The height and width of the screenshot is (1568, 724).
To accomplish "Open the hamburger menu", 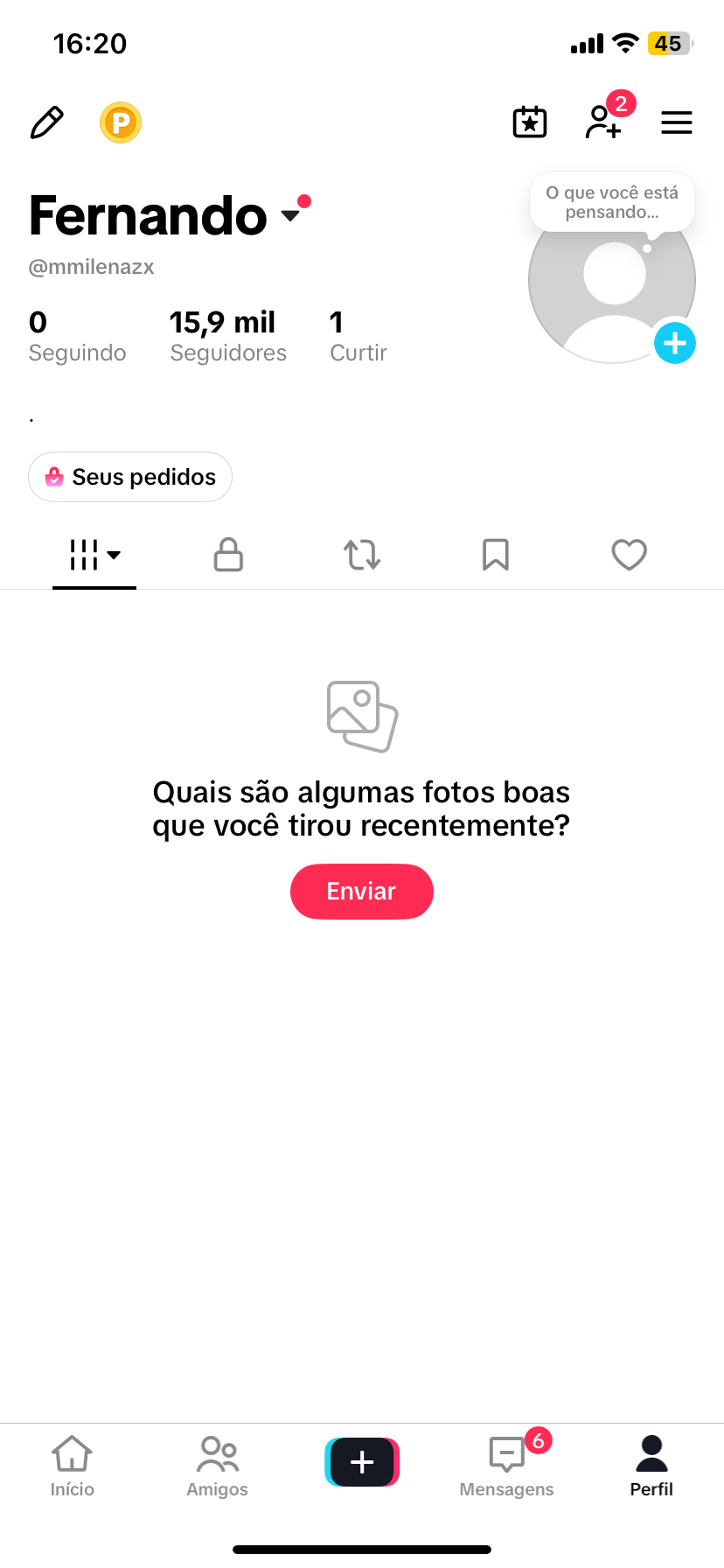I will point(677,122).
